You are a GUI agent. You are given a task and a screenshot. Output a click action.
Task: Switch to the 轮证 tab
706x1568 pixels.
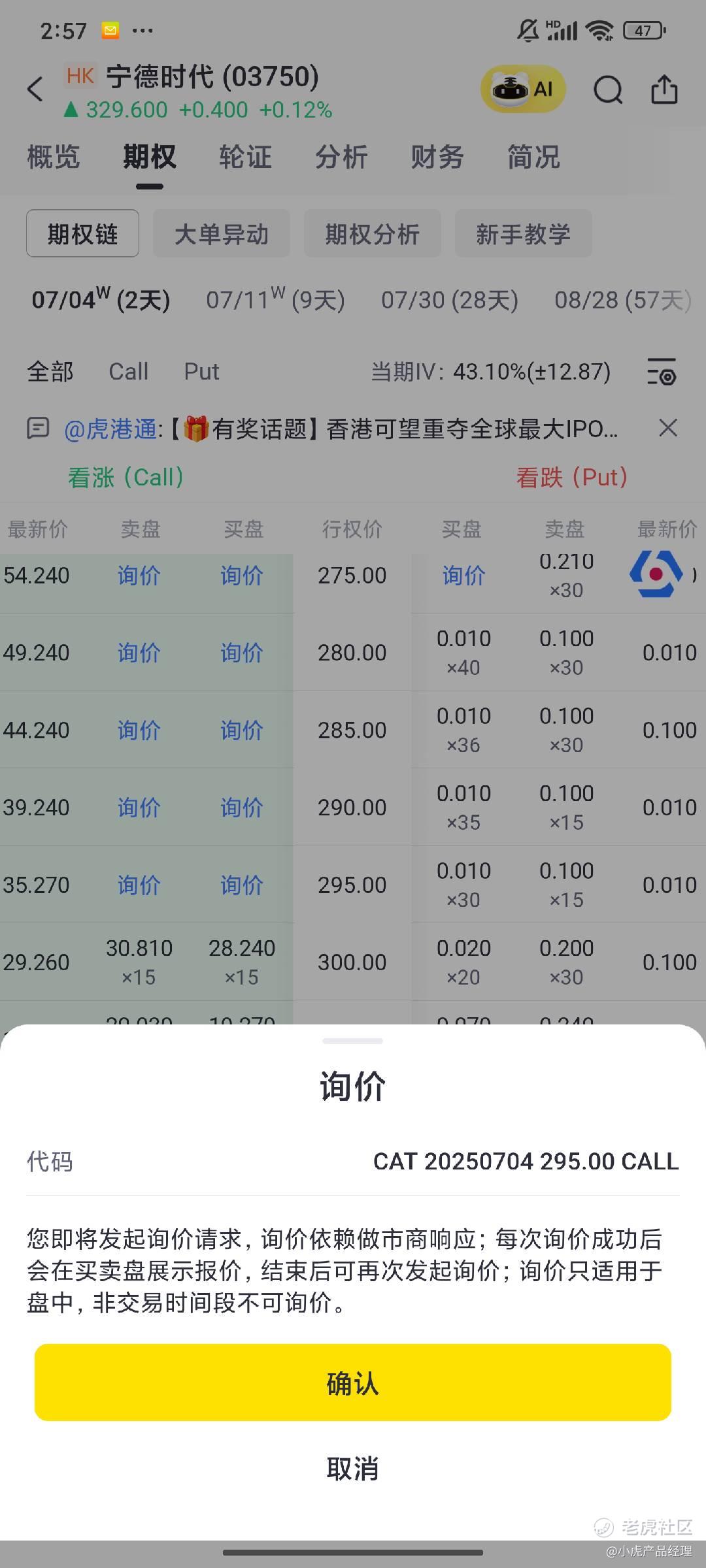pos(245,157)
